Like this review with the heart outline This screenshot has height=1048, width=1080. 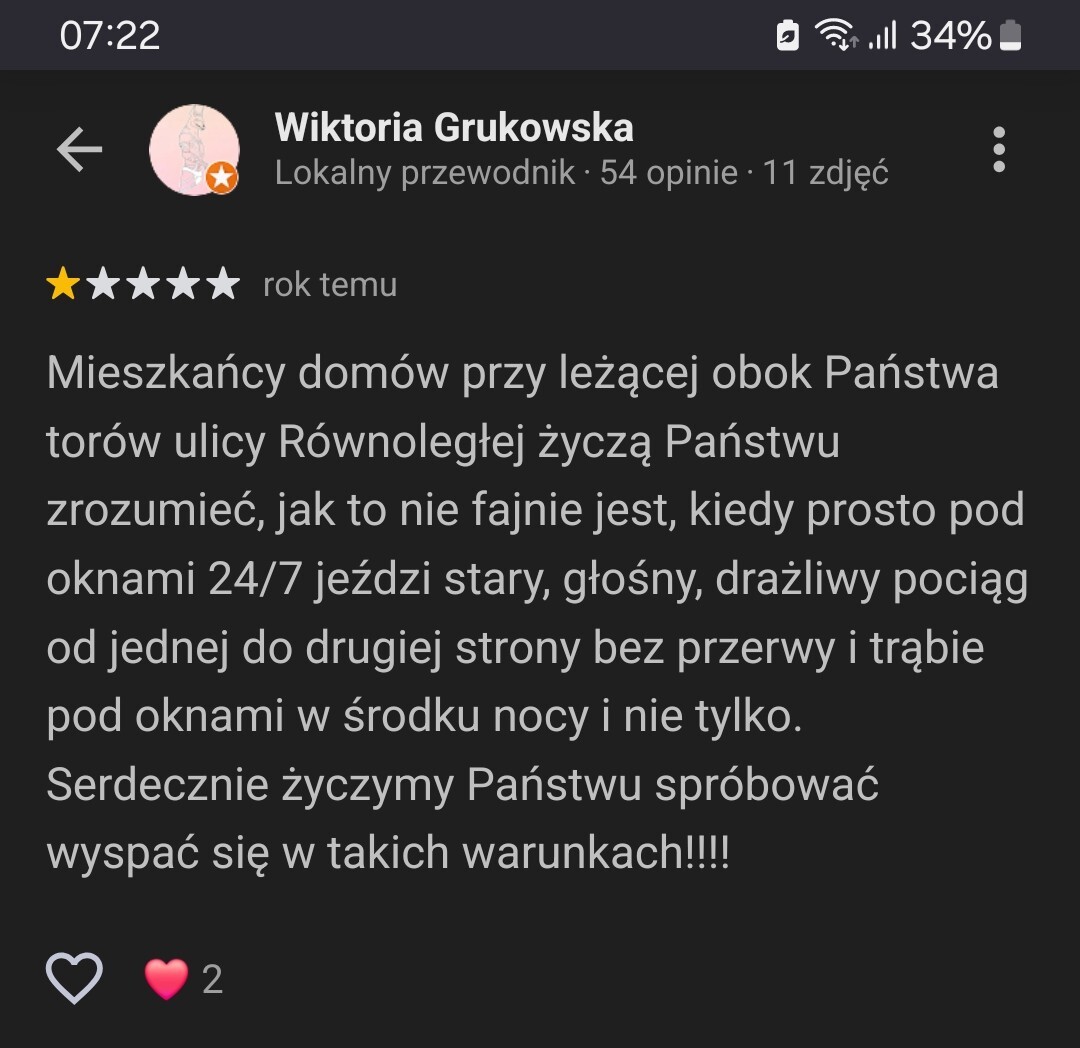coord(75,978)
